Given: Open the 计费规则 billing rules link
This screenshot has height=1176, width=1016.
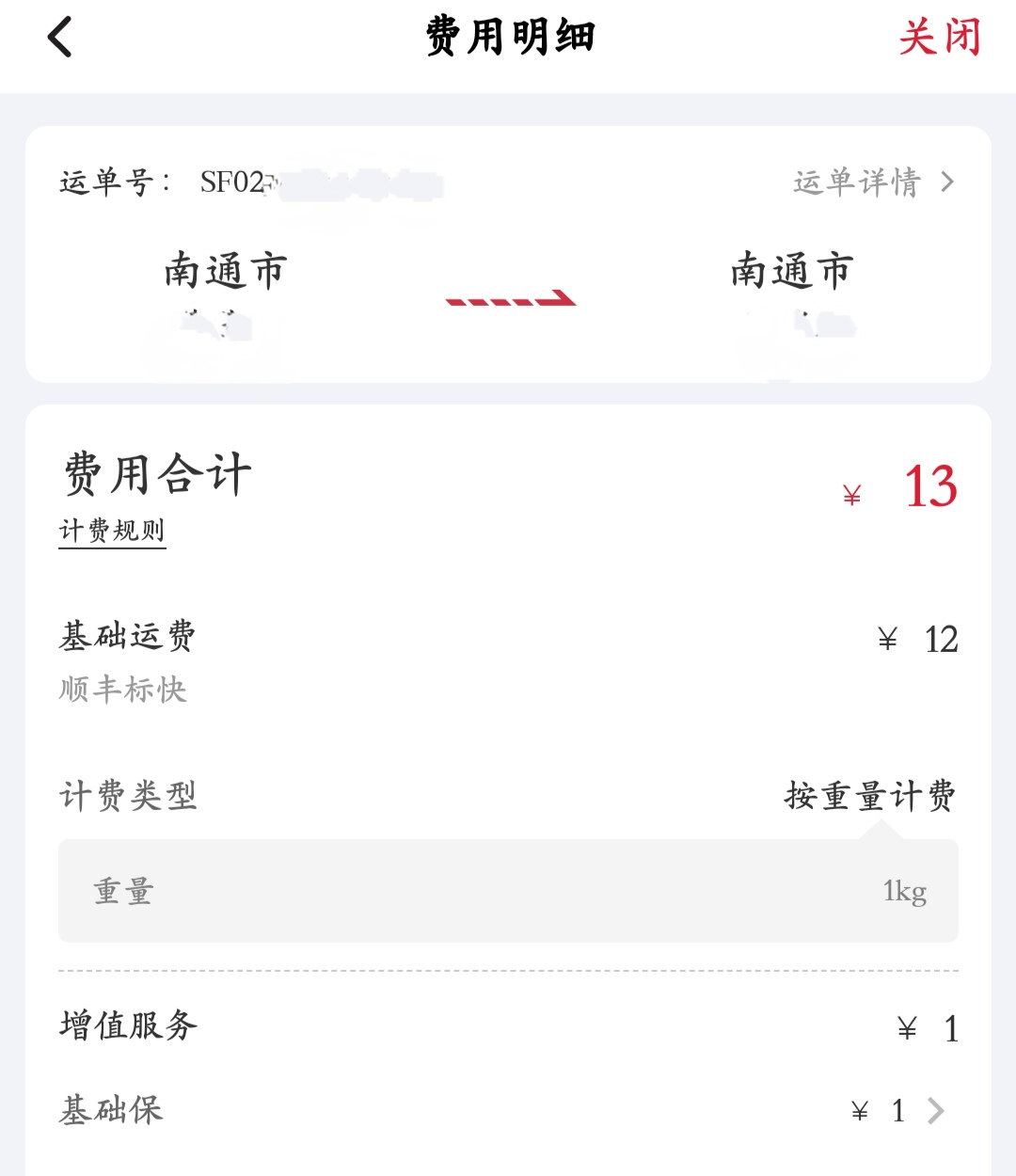Looking at the screenshot, I should click(111, 532).
